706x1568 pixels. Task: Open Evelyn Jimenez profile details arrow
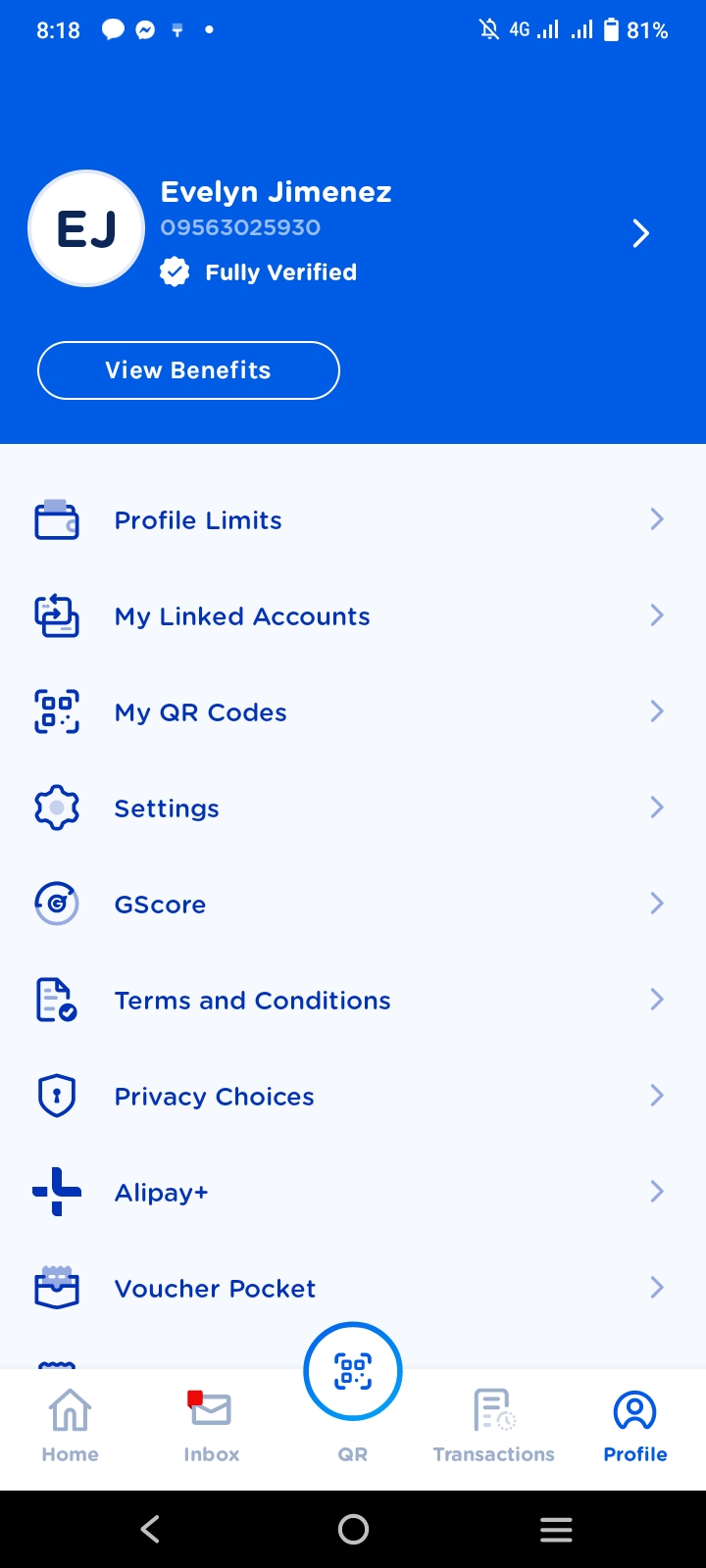coord(640,233)
